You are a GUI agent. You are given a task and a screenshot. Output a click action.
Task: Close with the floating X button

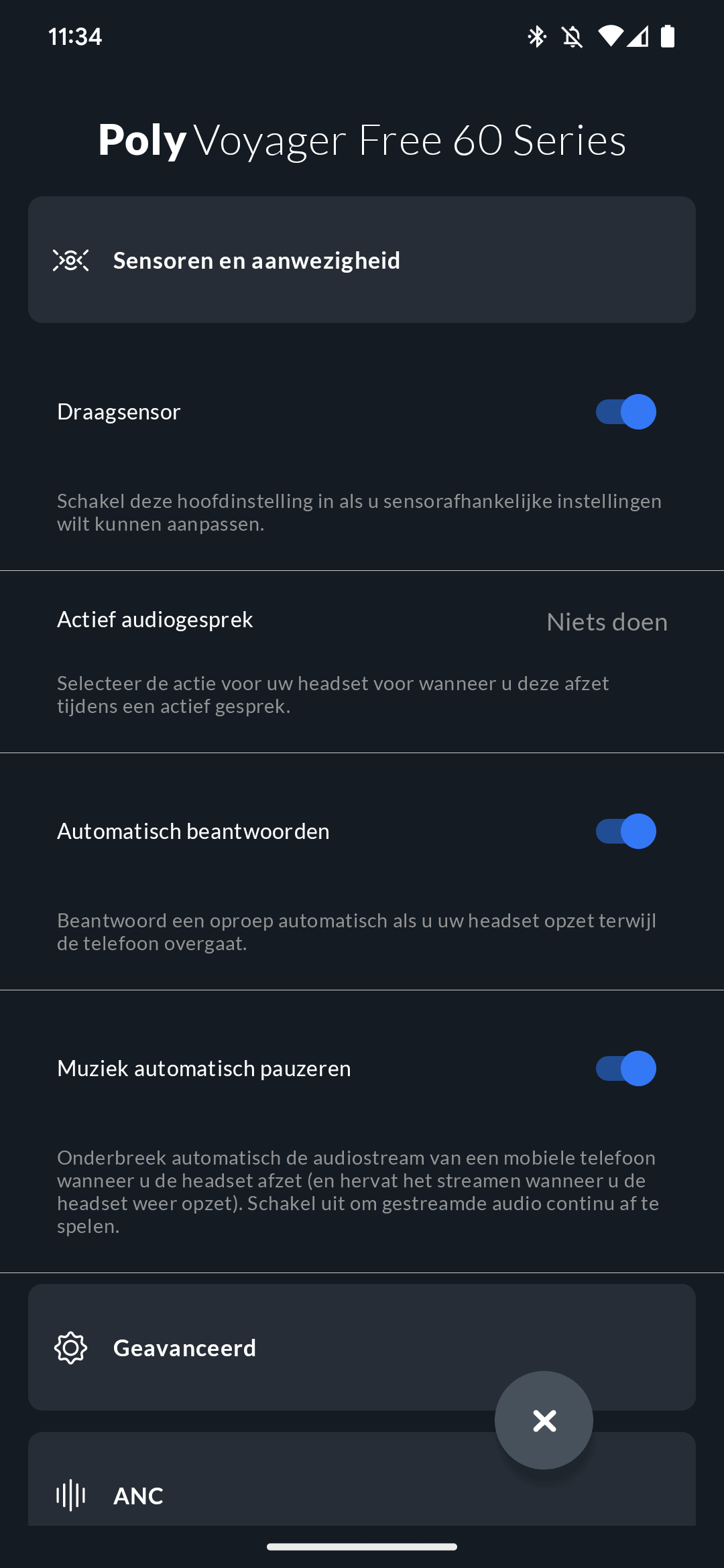[544, 1420]
